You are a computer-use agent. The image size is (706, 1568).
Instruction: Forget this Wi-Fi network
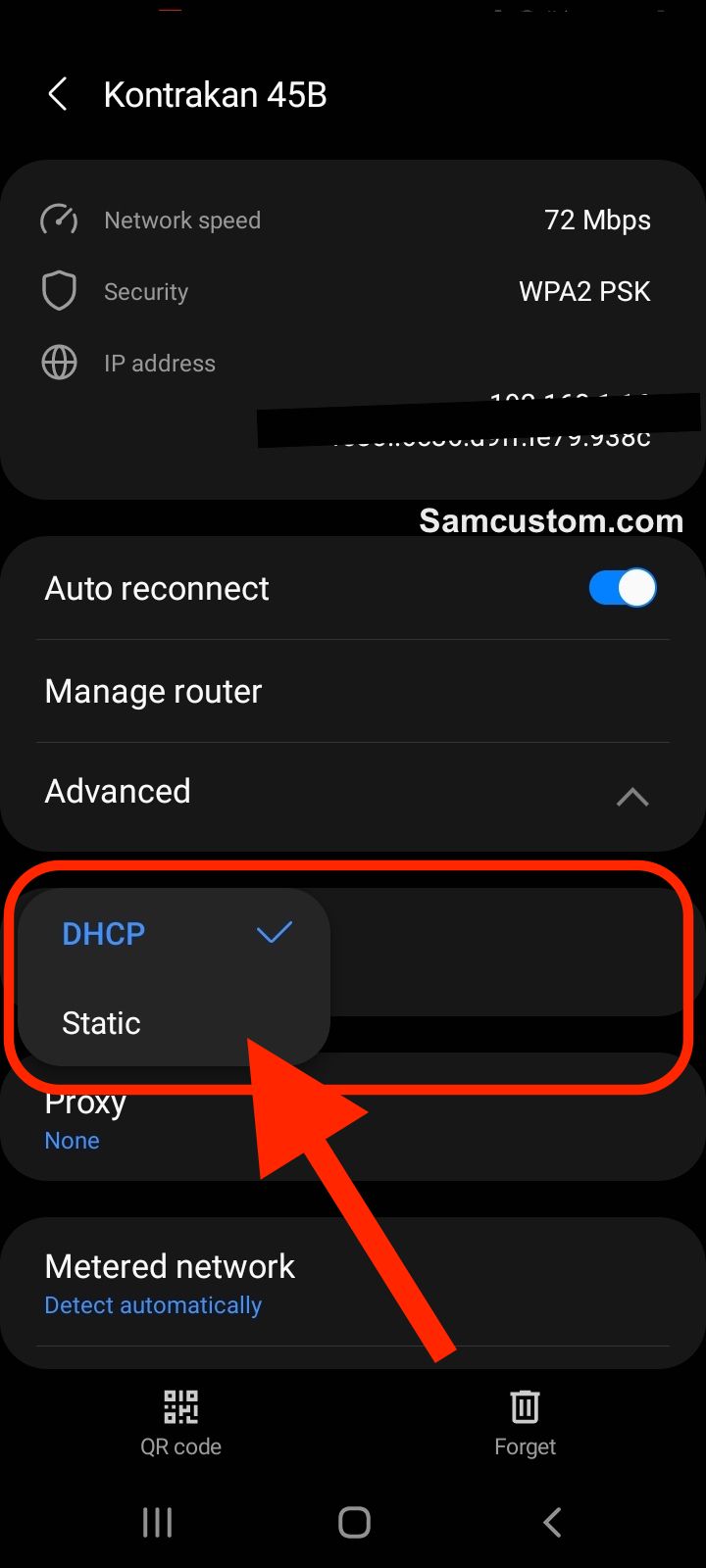coord(525,1422)
